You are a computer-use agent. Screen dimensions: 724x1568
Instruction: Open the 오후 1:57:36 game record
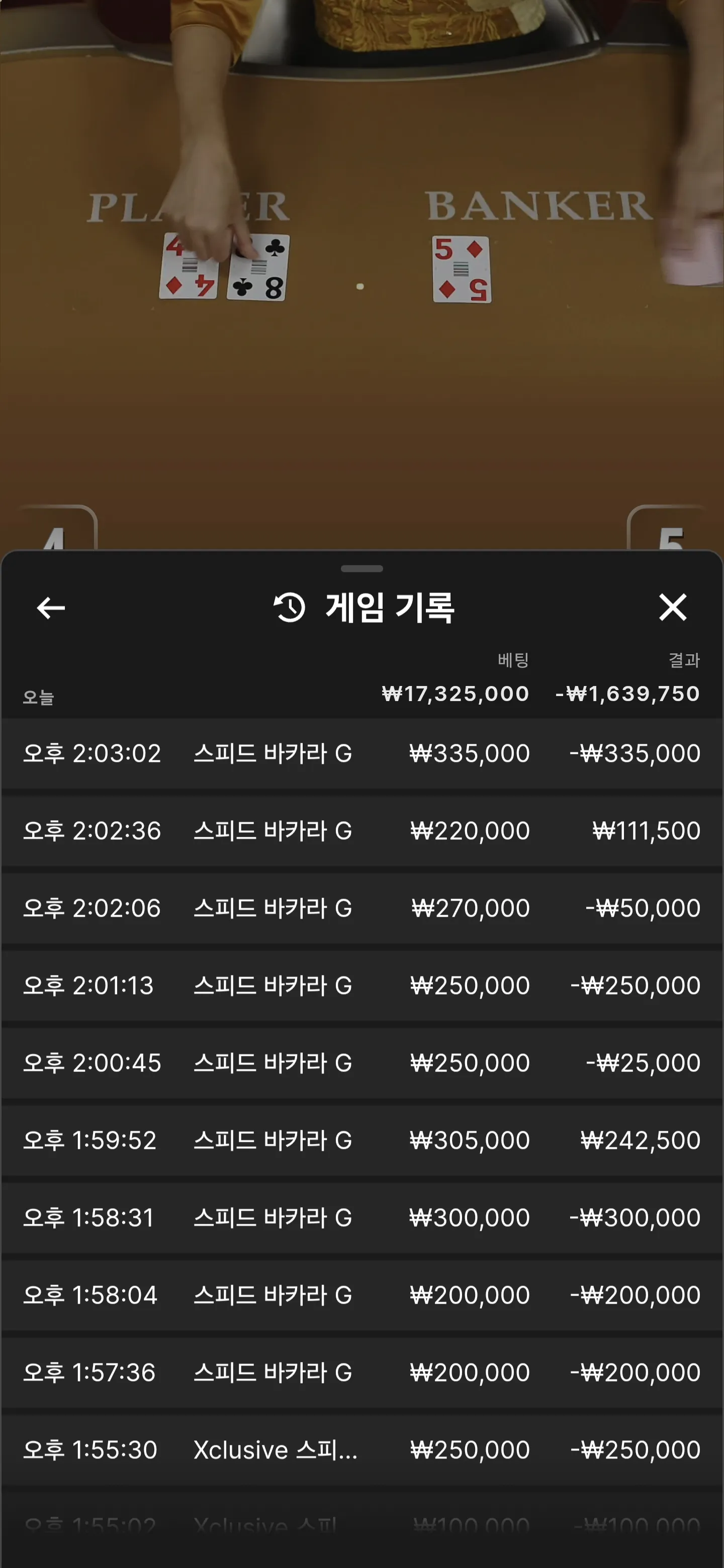point(361,1372)
